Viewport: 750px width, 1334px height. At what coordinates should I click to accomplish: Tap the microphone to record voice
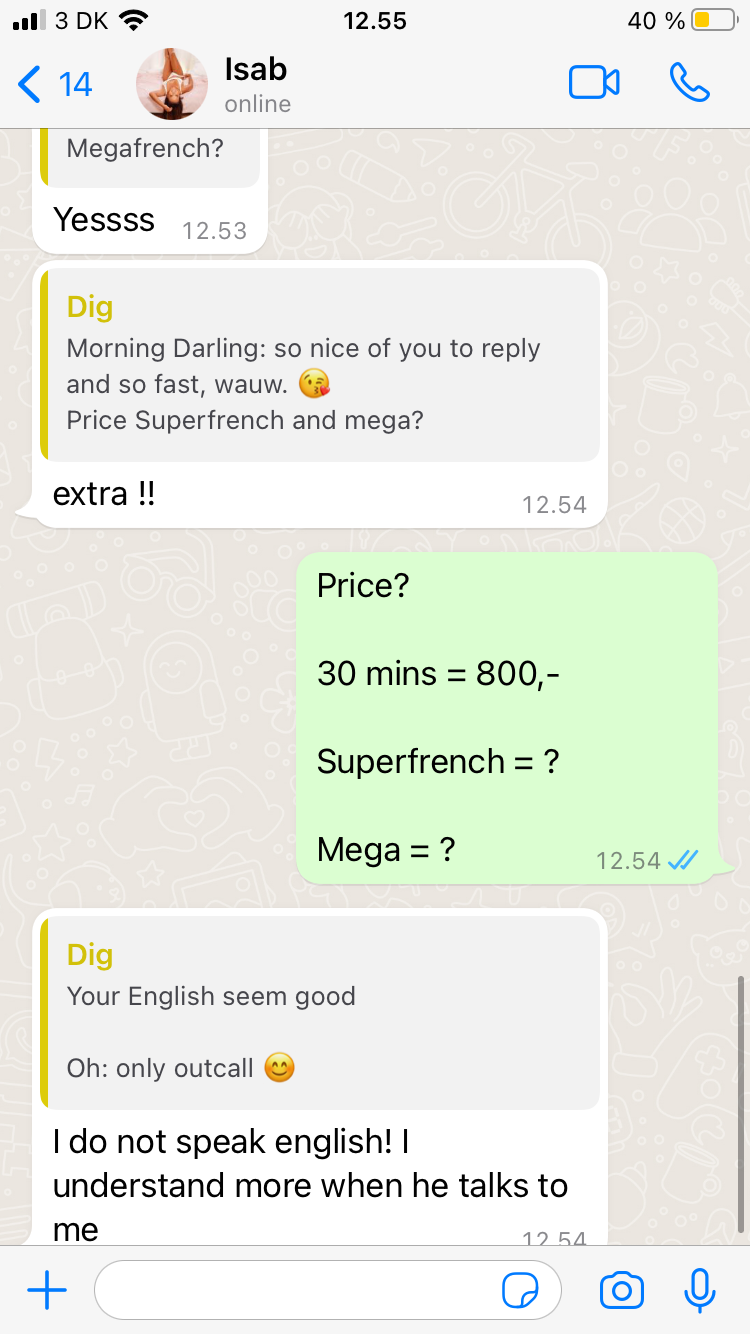coord(700,1291)
